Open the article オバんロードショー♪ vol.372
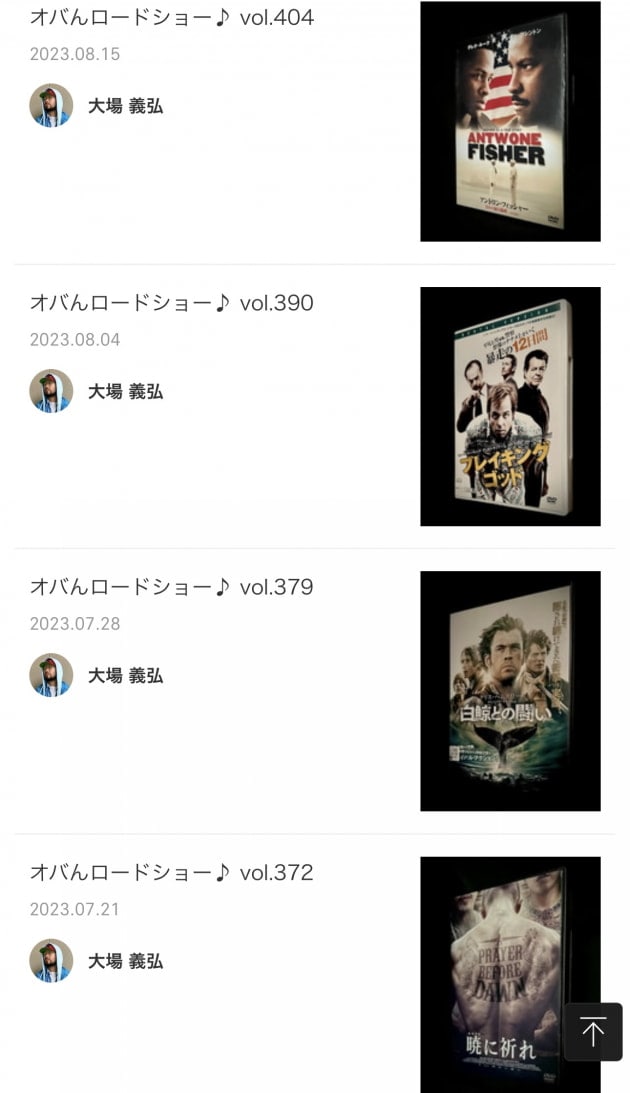 [171, 872]
